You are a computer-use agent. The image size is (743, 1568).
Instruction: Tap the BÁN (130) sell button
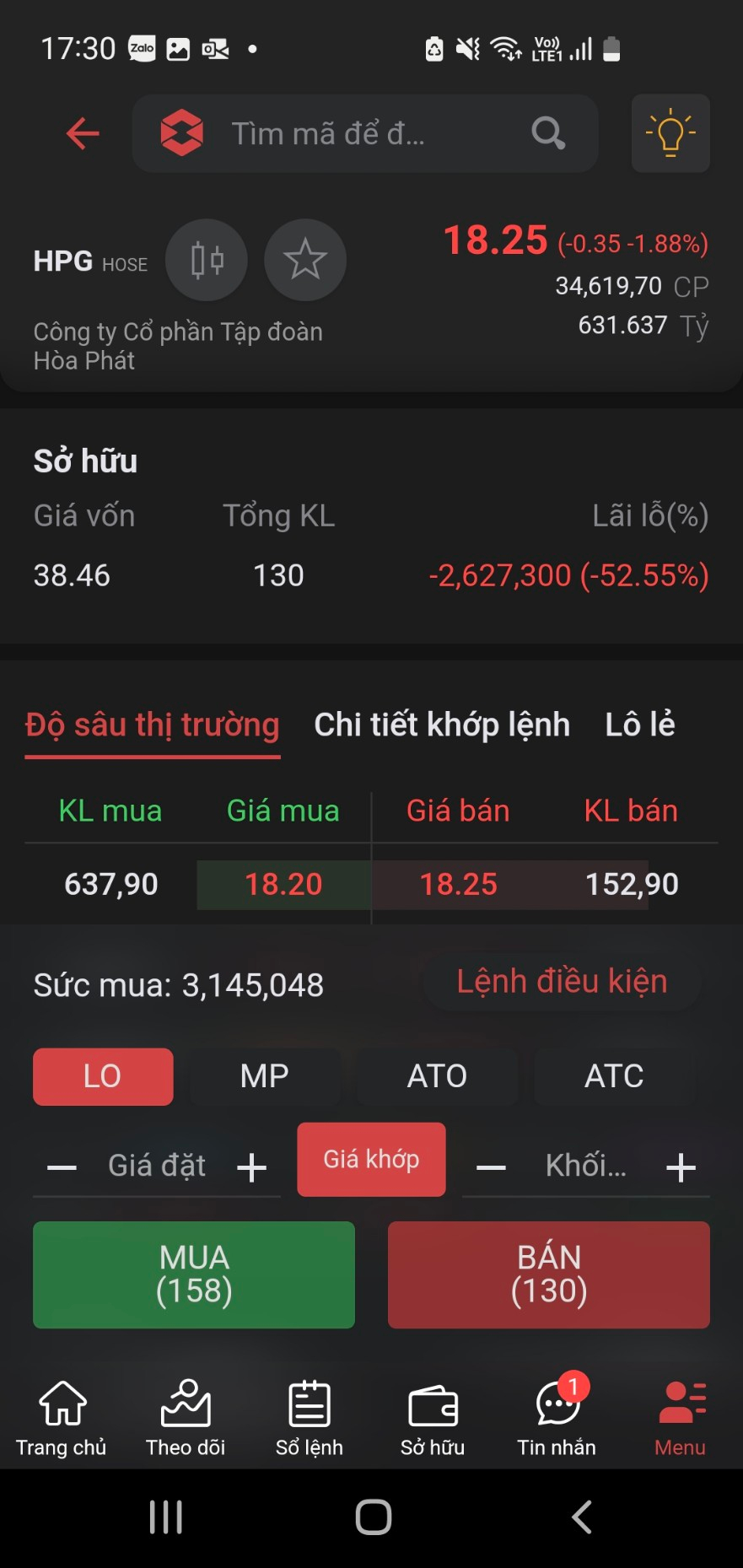[x=549, y=1274]
